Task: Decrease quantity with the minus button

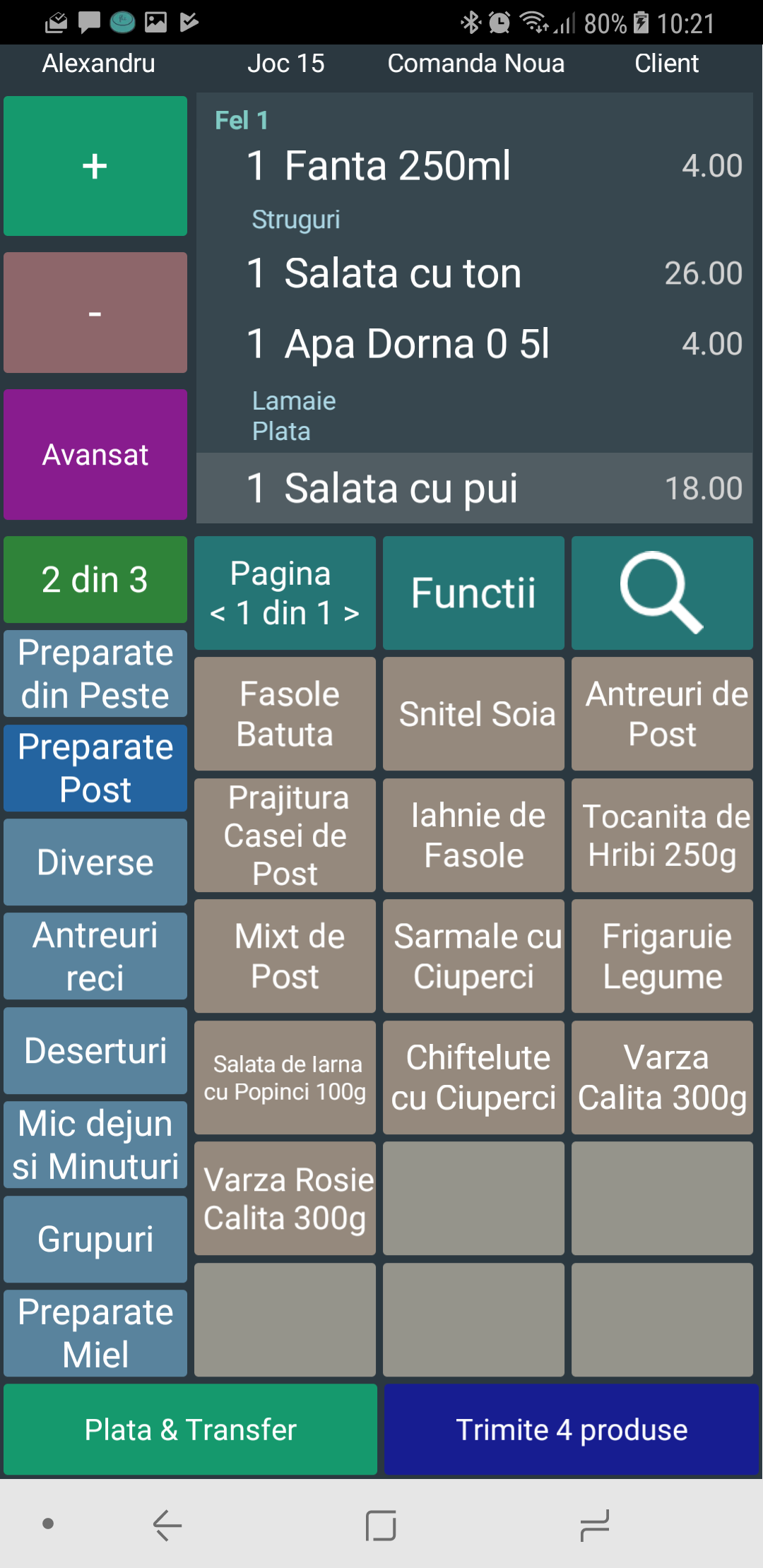Action: pyautogui.click(x=95, y=312)
